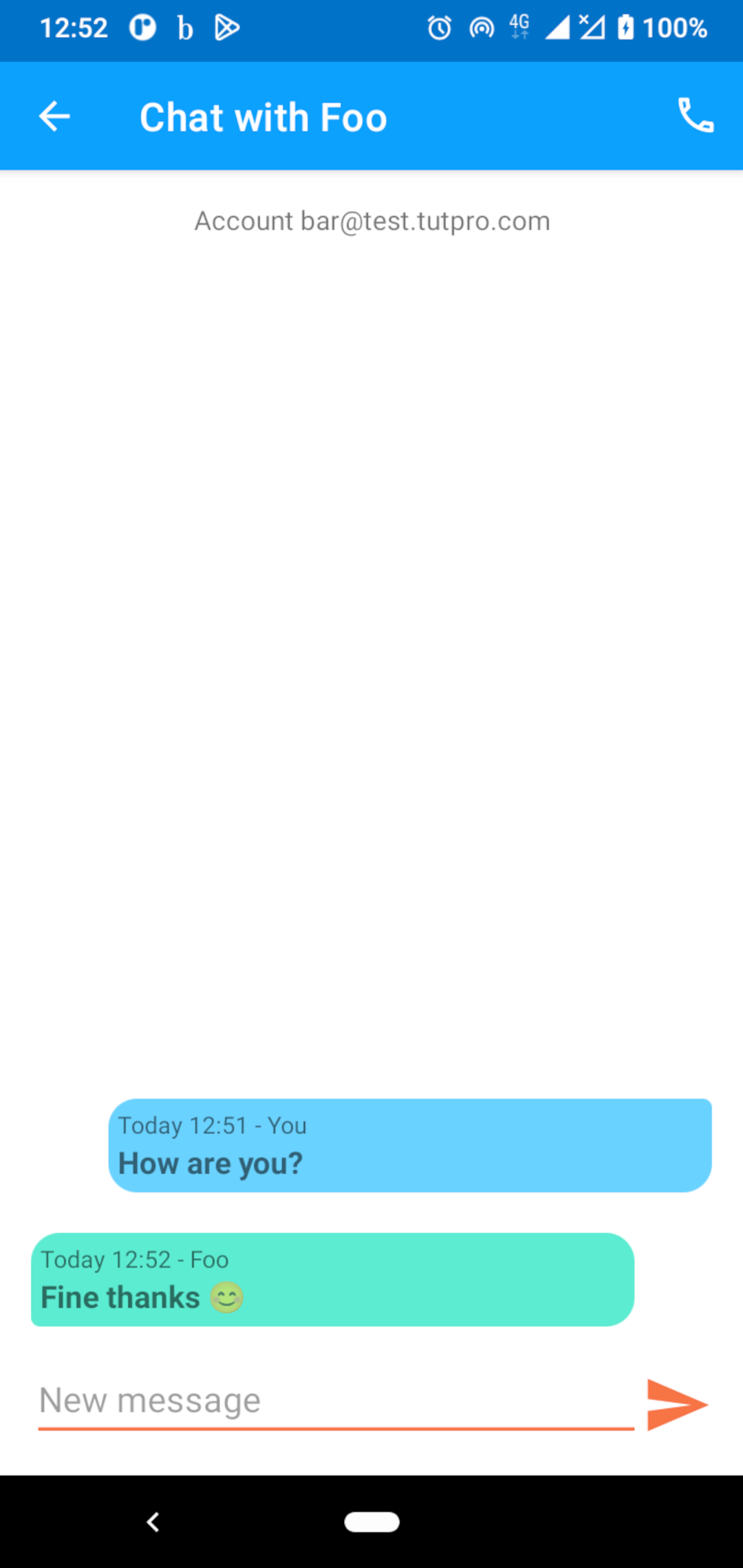Focus the New message text field
743x1568 pixels.
coord(336,1401)
